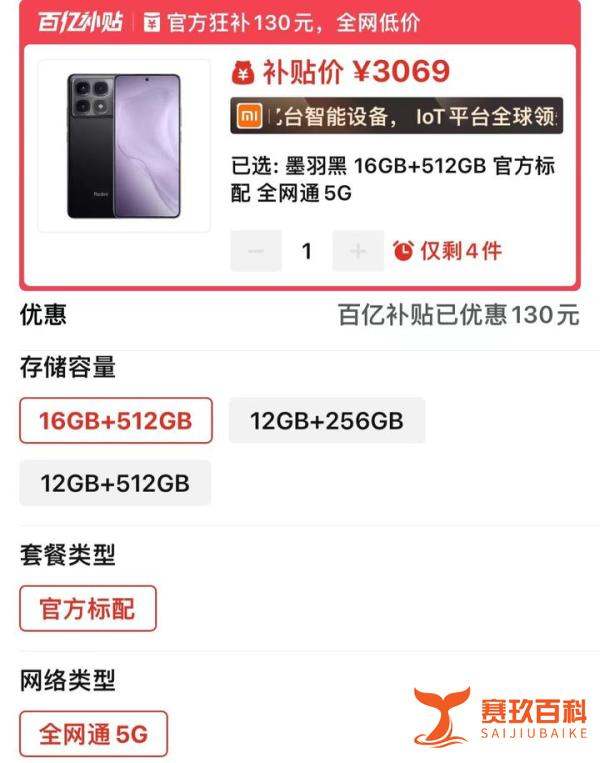
Task: Select the 官方标配 package type
Action: point(88,608)
